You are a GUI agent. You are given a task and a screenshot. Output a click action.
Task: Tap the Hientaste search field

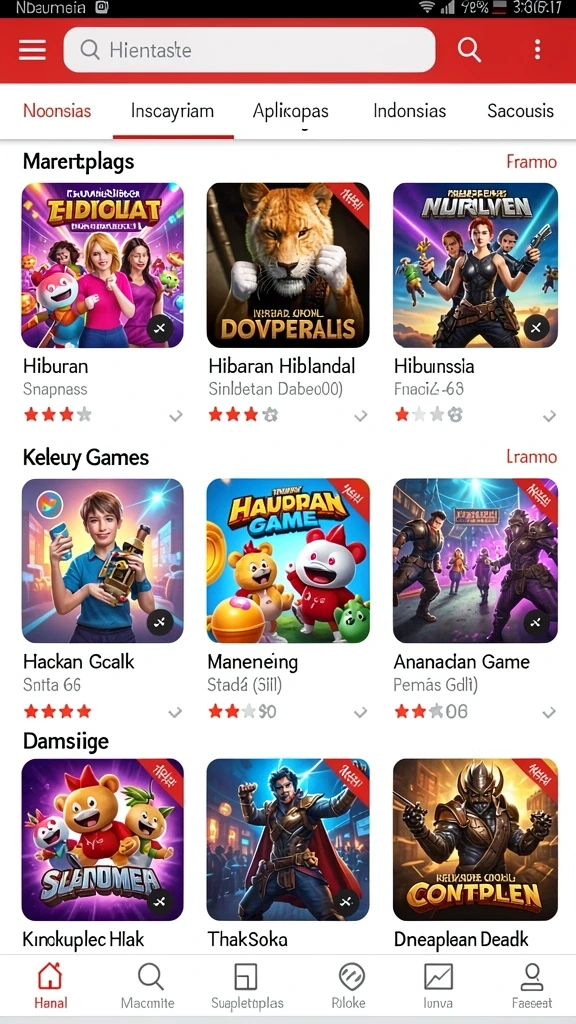point(249,50)
